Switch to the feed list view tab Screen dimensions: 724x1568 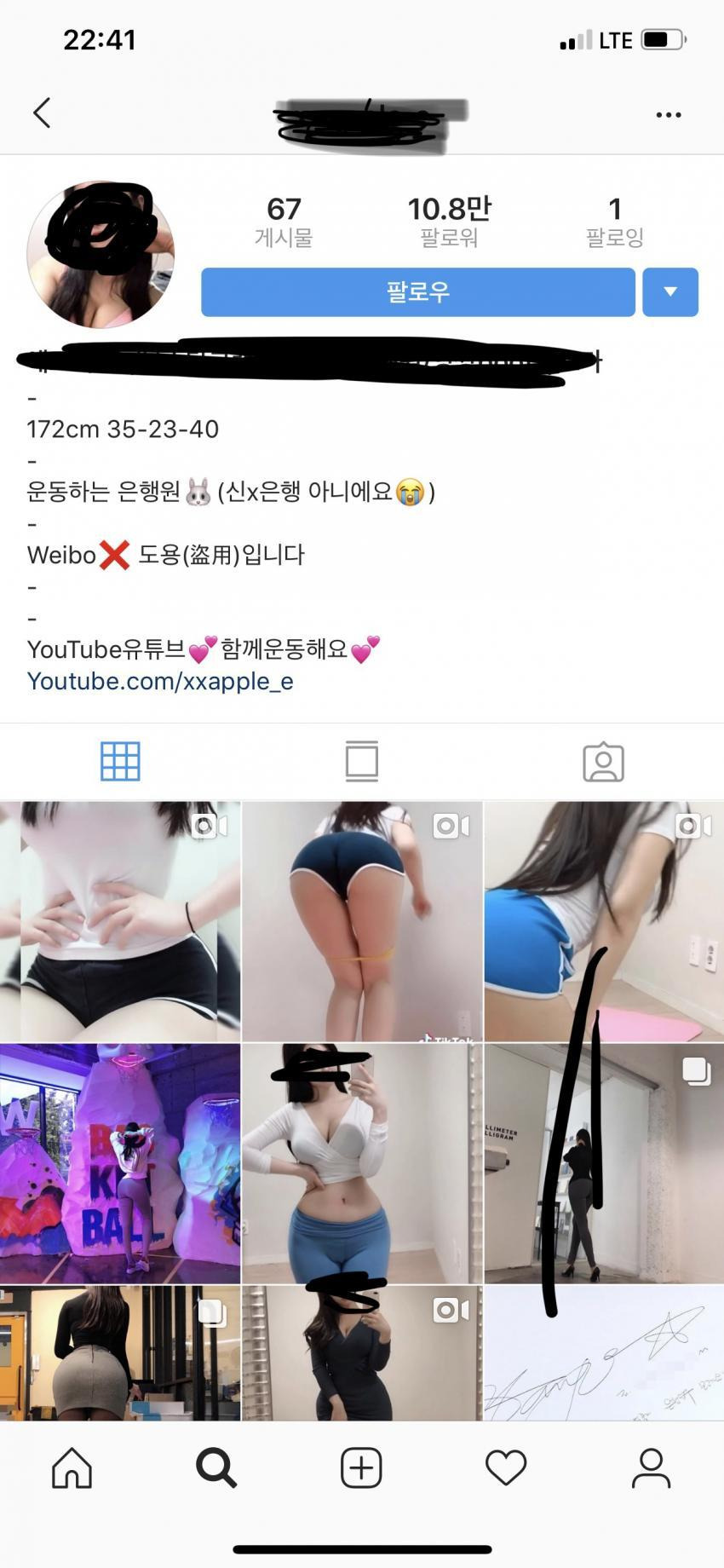pyautogui.click(x=362, y=761)
